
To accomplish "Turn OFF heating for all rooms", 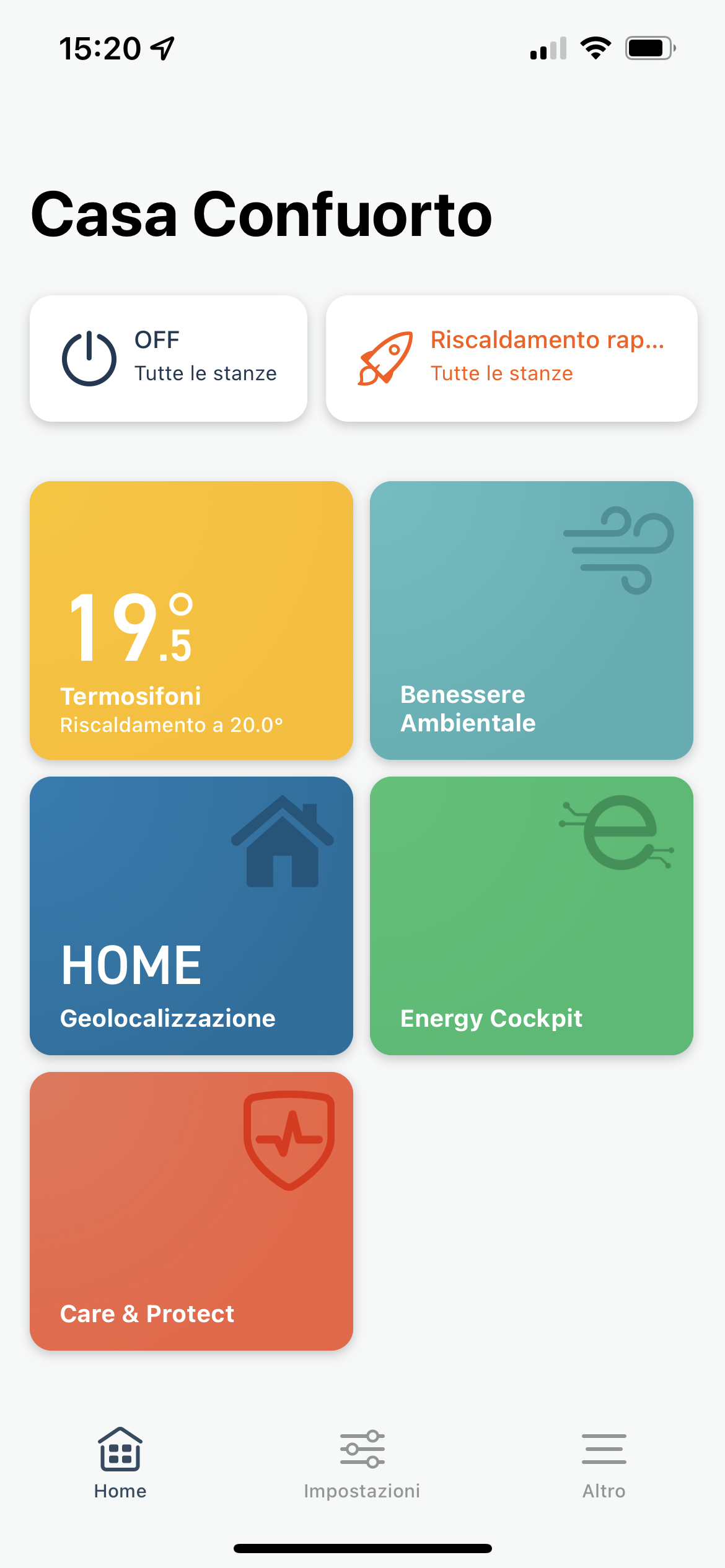I will tap(169, 359).
